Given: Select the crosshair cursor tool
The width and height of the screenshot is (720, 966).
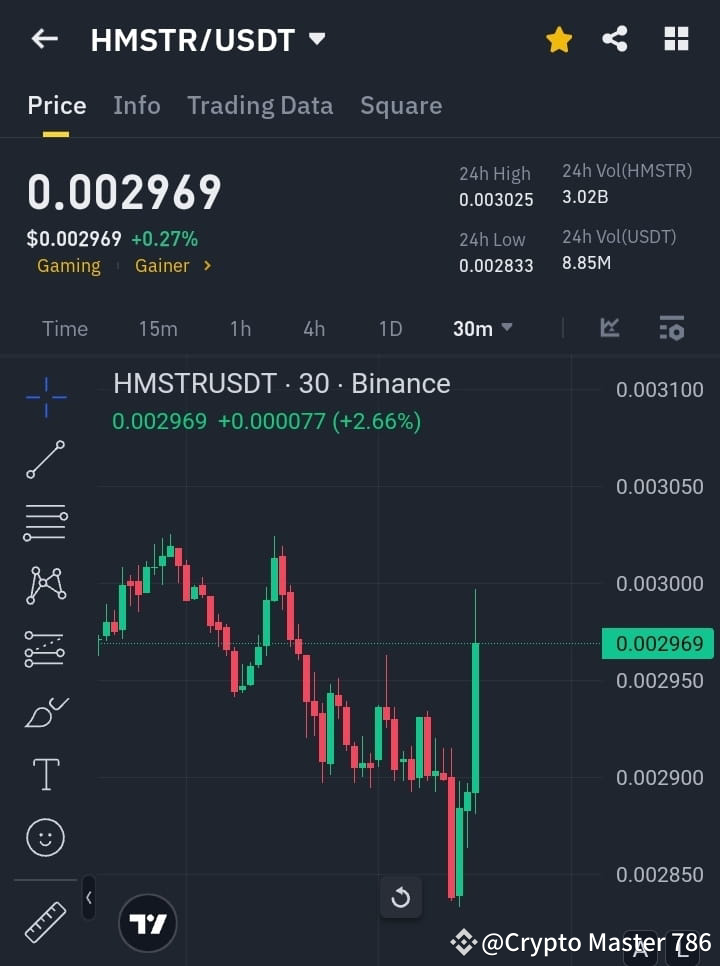Looking at the screenshot, I should point(44,397).
